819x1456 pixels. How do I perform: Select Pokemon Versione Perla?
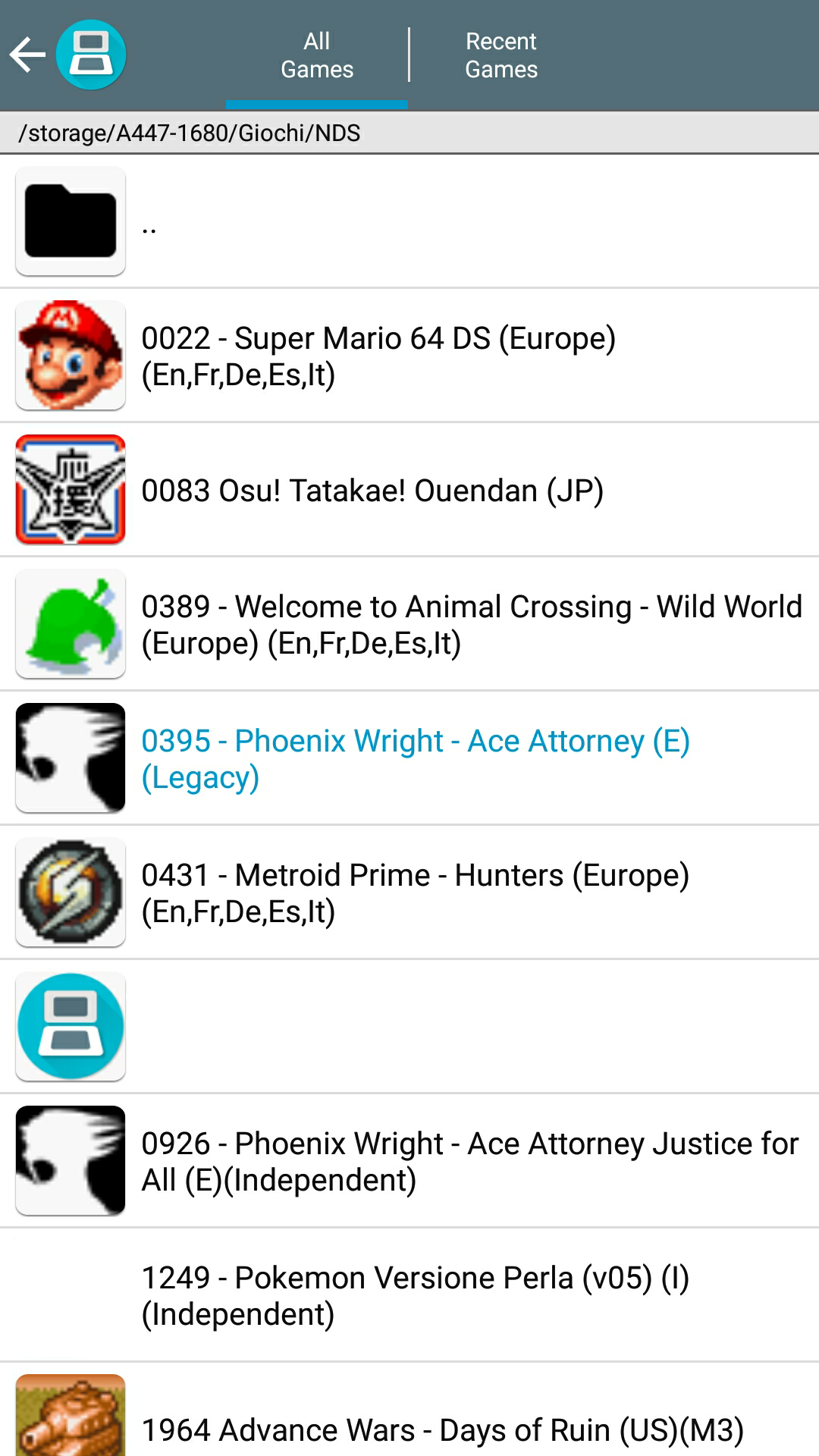(x=409, y=1295)
